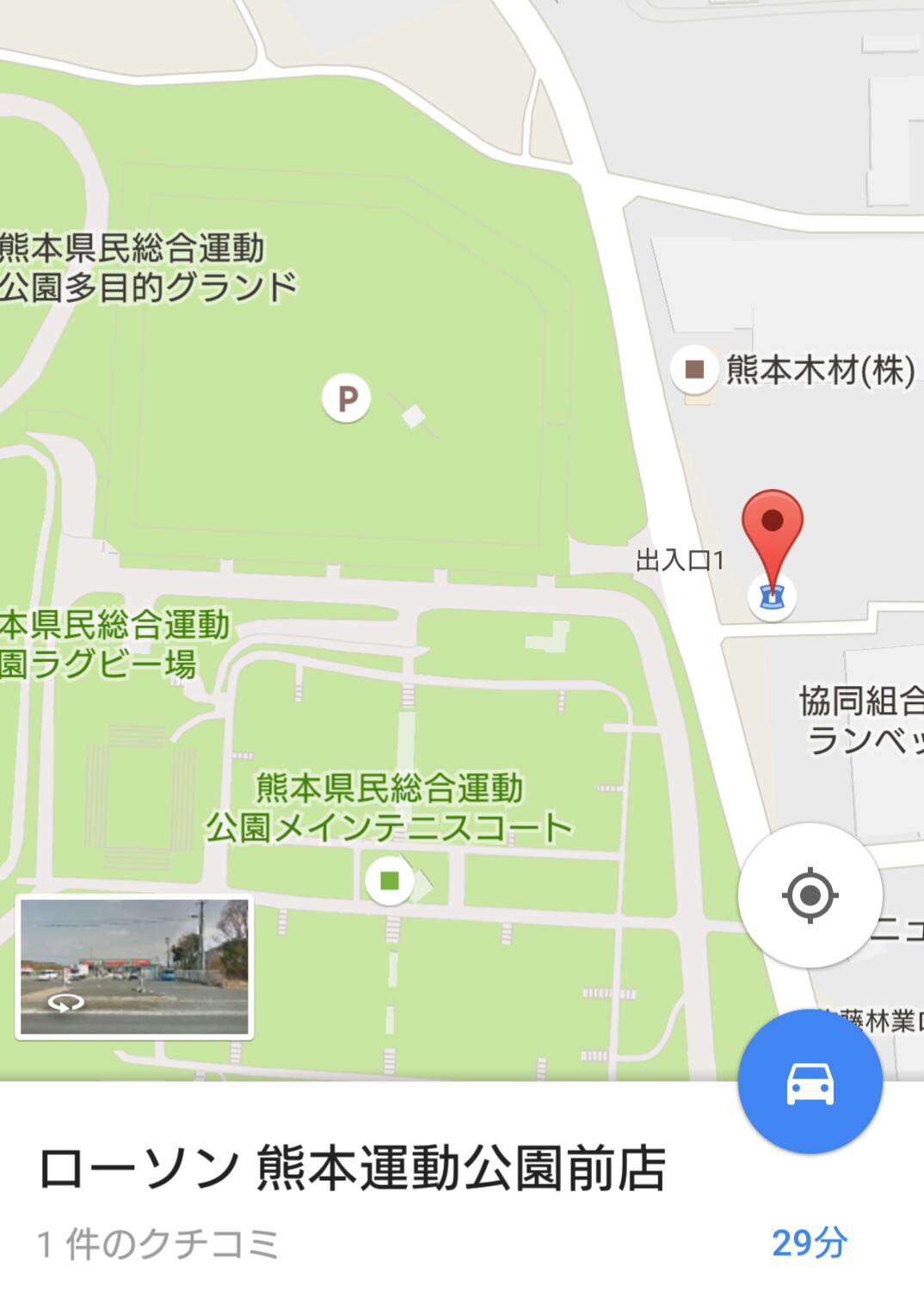Tap the parking marker on the map
The width and height of the screenshot is (924, 1304).
click(x=347, y=399)
